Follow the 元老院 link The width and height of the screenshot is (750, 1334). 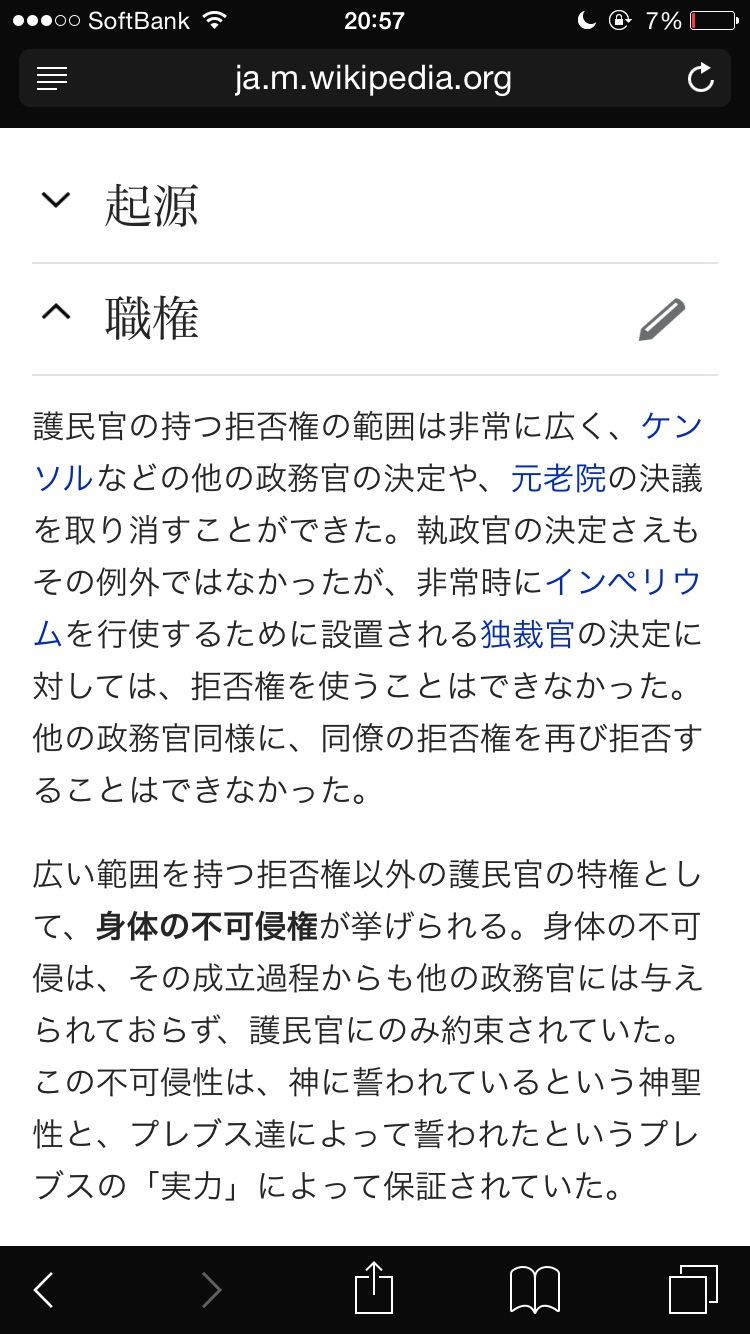pos(559,479)
